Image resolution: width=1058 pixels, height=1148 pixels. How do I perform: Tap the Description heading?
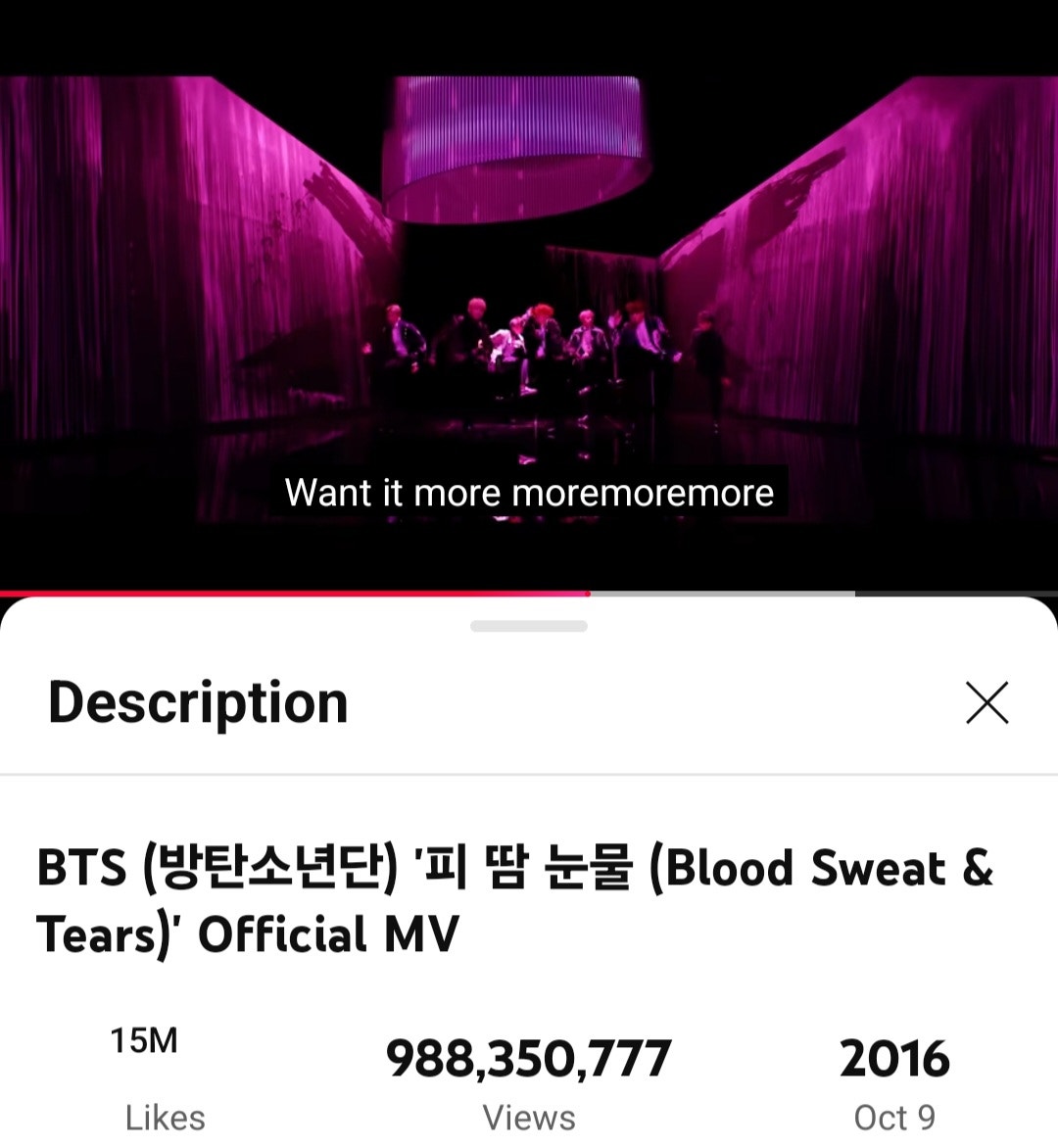[200, 701]
